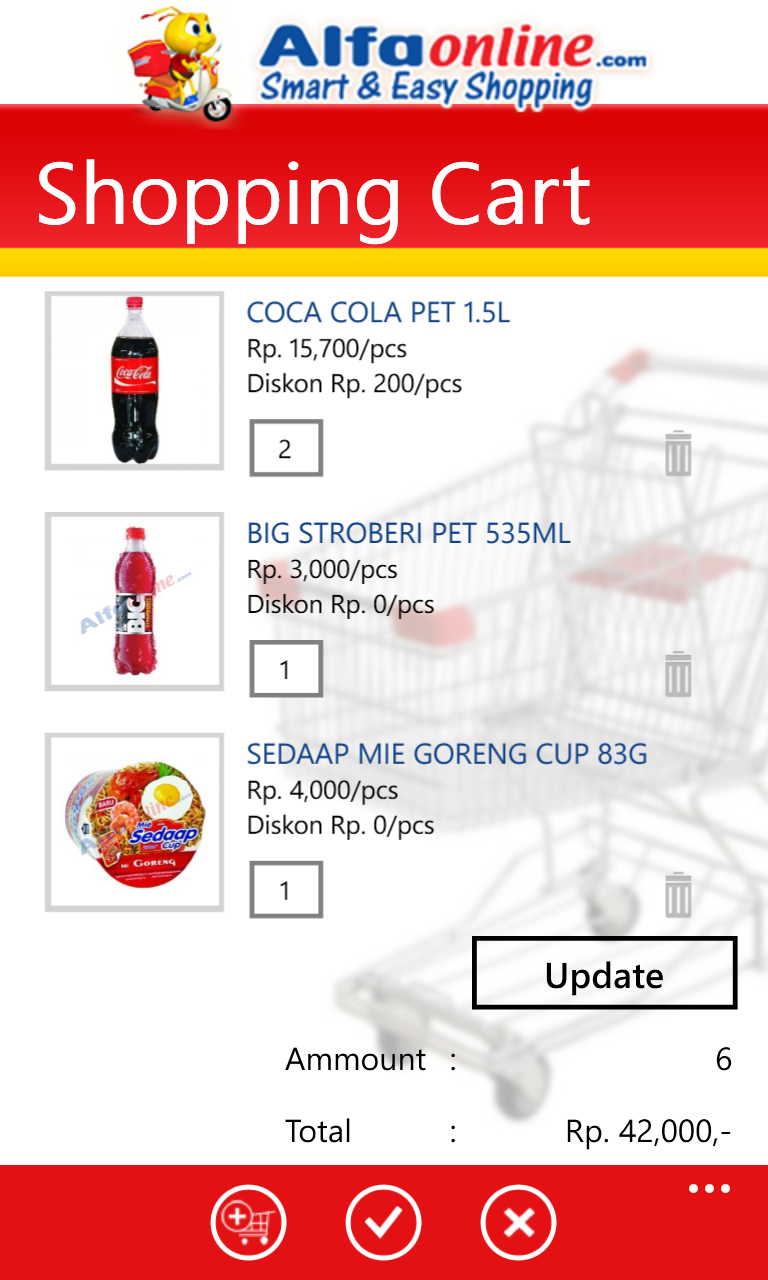Screen dimensions: 768x1280
Task: Confirm the order with the checkmark icon
Action: (384, 1222)
